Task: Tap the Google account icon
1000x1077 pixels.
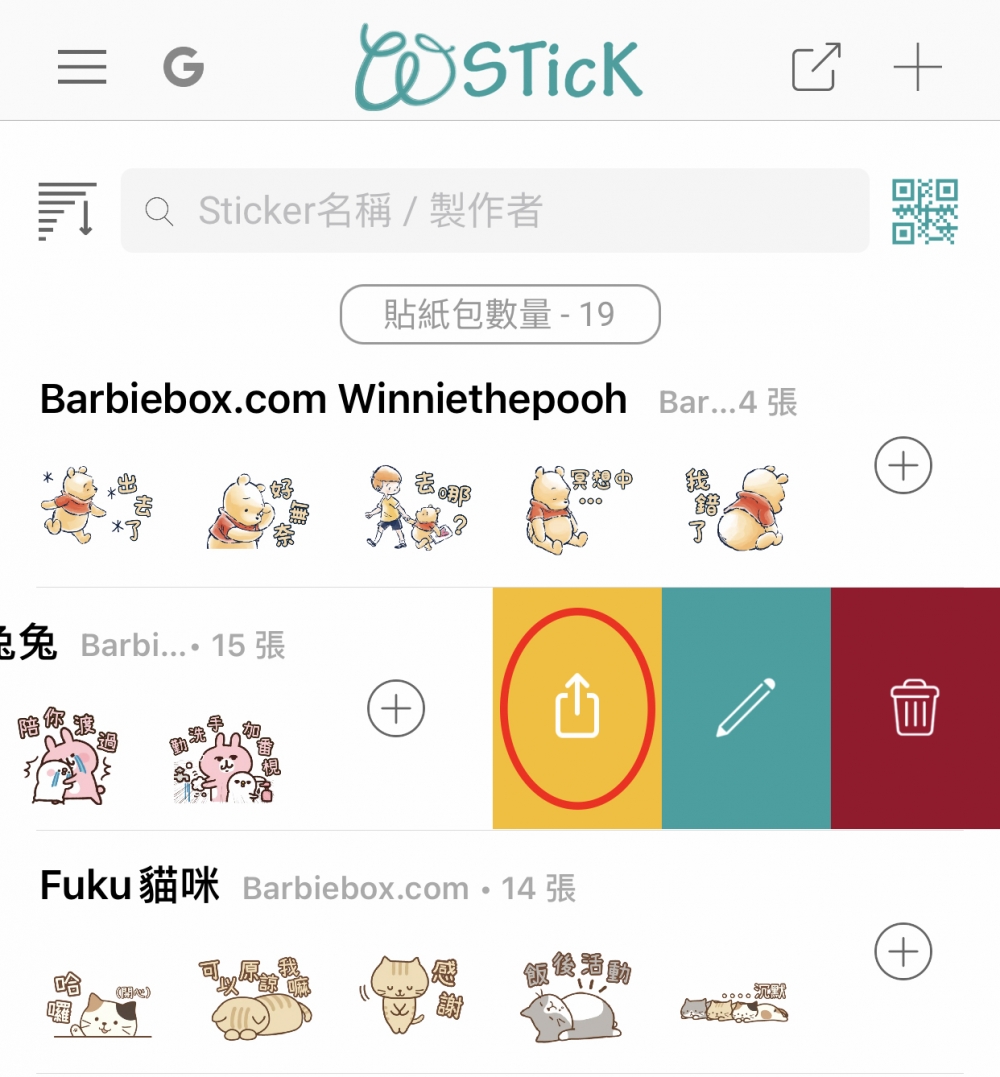Action: (x=184, y=67)
